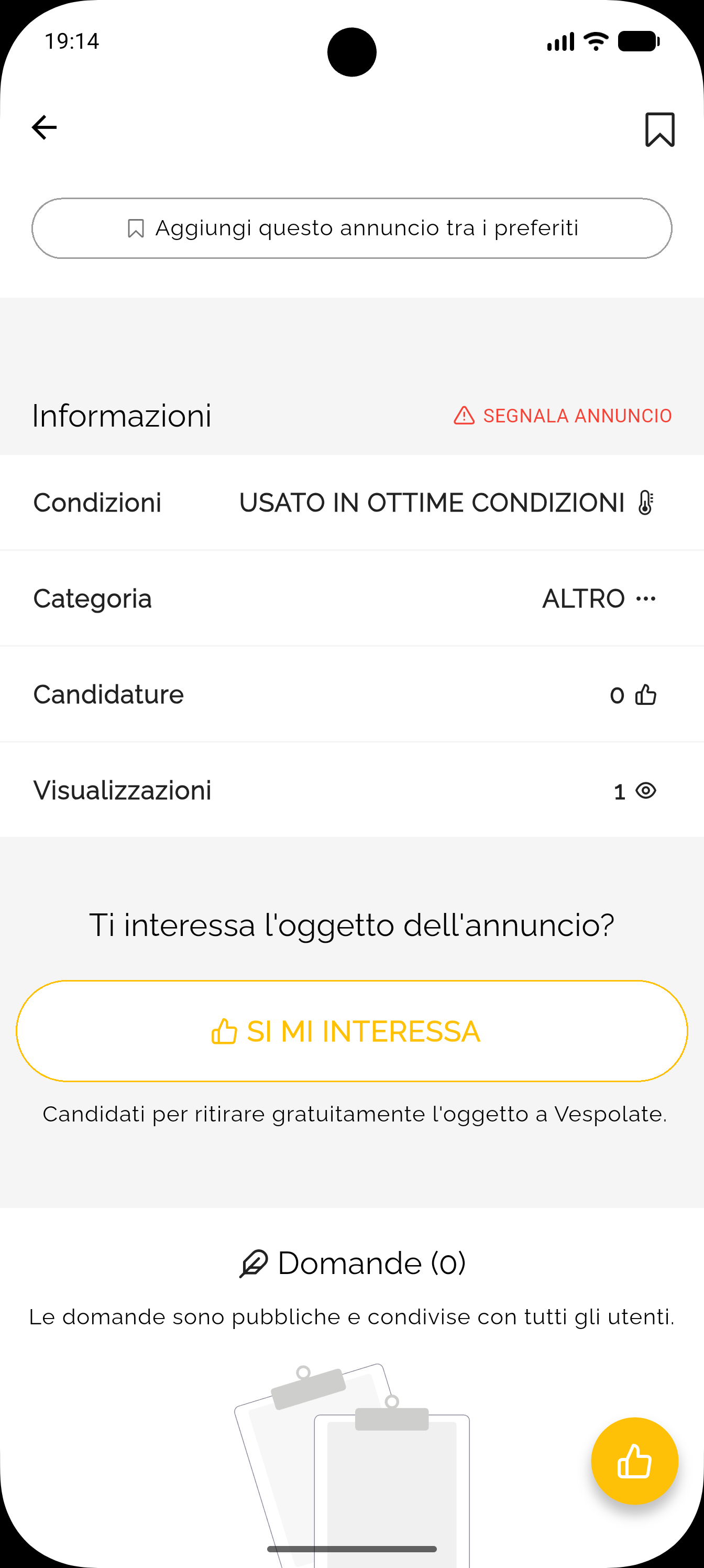This screenshot has height=1568, width=704.
Task: Toggle interest with SI MI INTERESSA
Action: pyautogui.click(x=351, y=1030)
